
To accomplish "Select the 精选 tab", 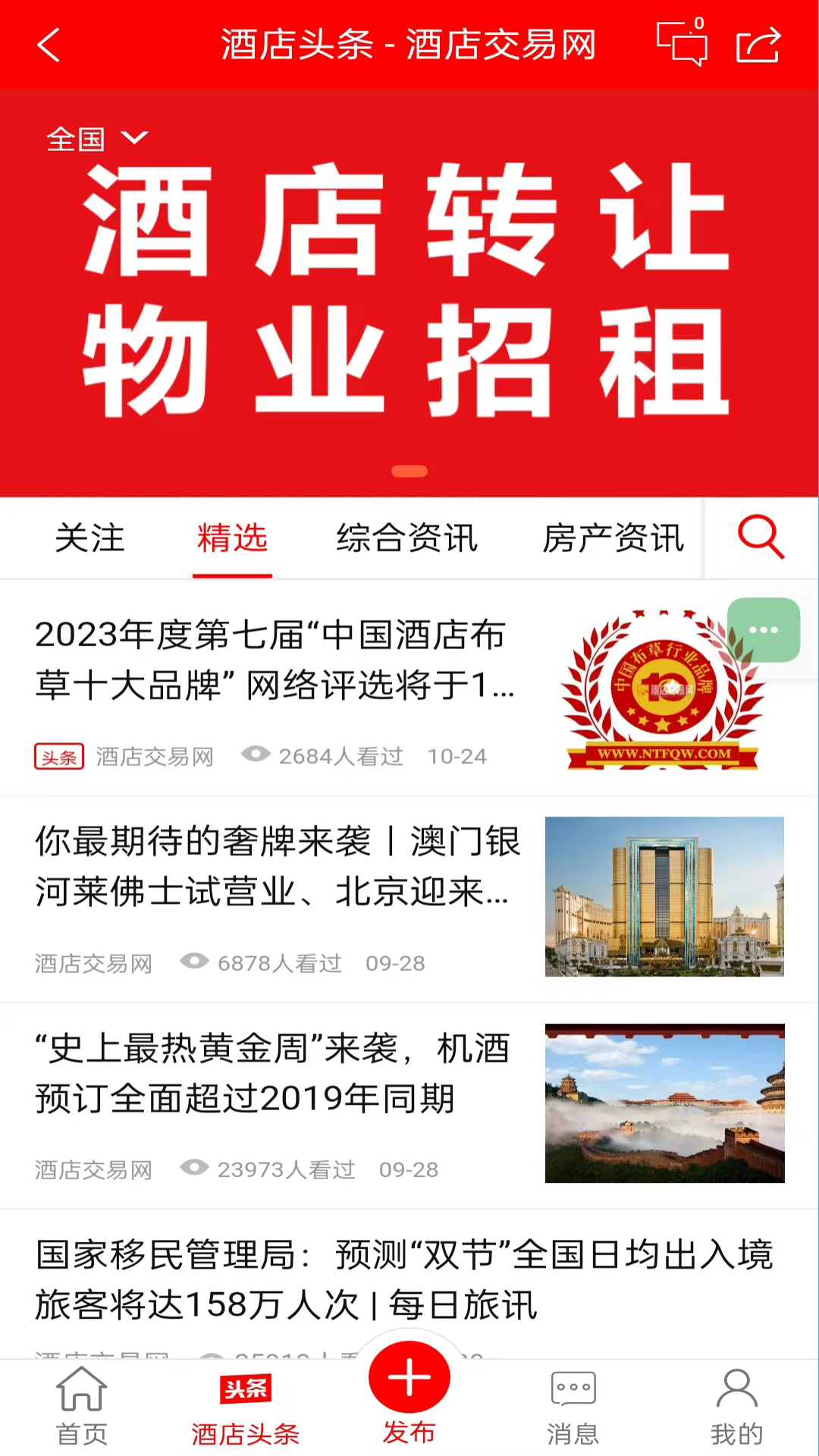I will coord(232,538).
